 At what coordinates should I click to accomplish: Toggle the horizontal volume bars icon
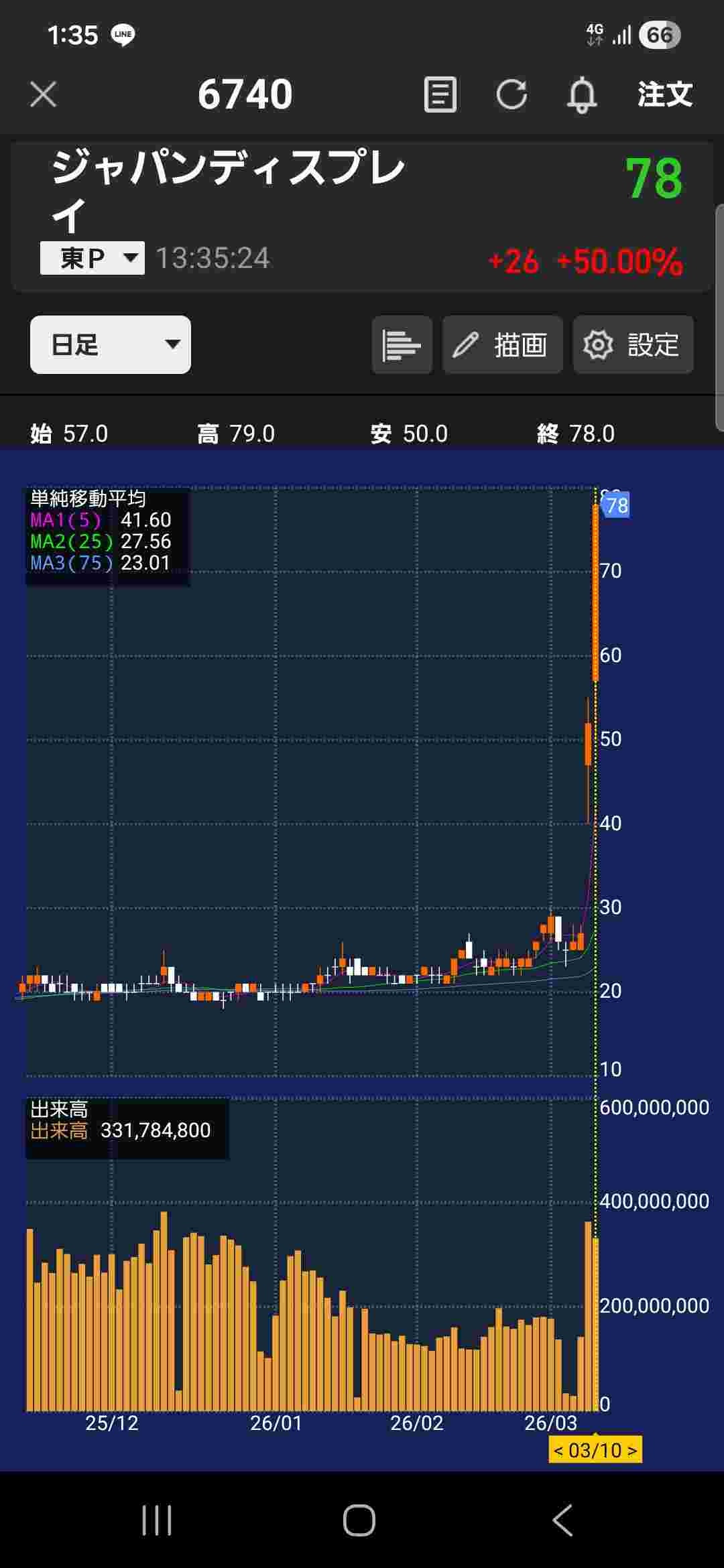(402, 345)
